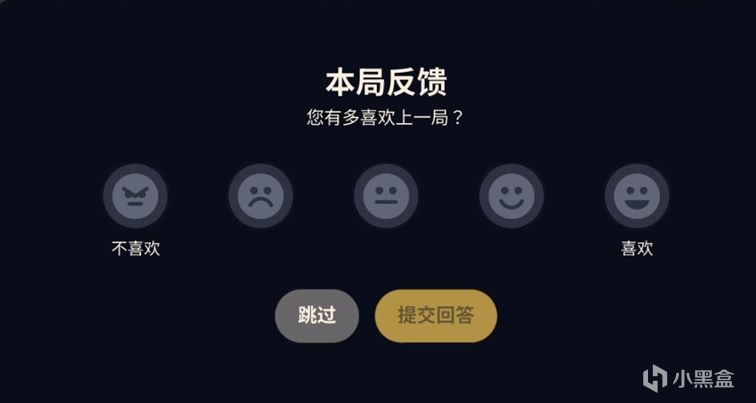The image size is (756, 403).
Task: Select the slight smile face rating
Action: click(511, 196)
